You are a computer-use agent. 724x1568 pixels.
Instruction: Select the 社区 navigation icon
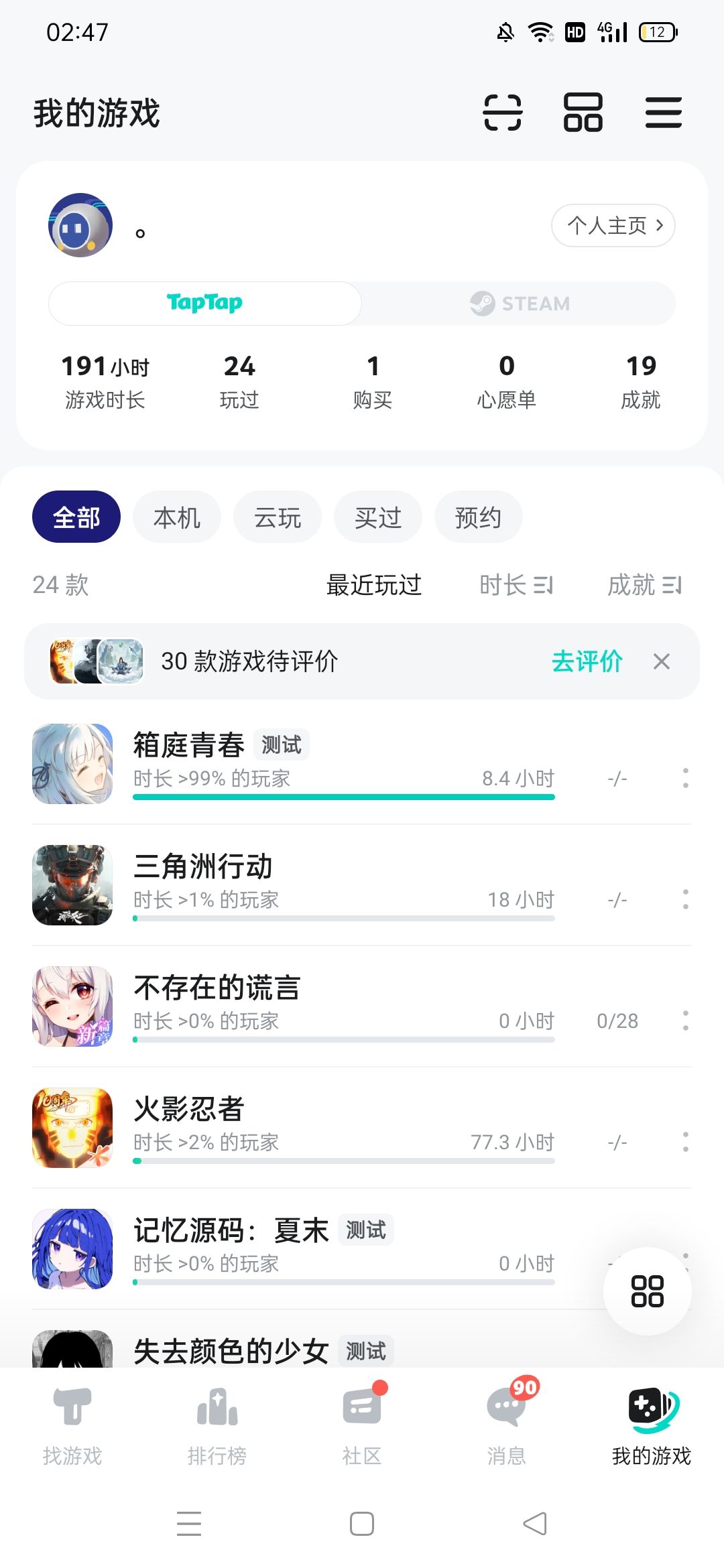click(x=361, y=1421)
